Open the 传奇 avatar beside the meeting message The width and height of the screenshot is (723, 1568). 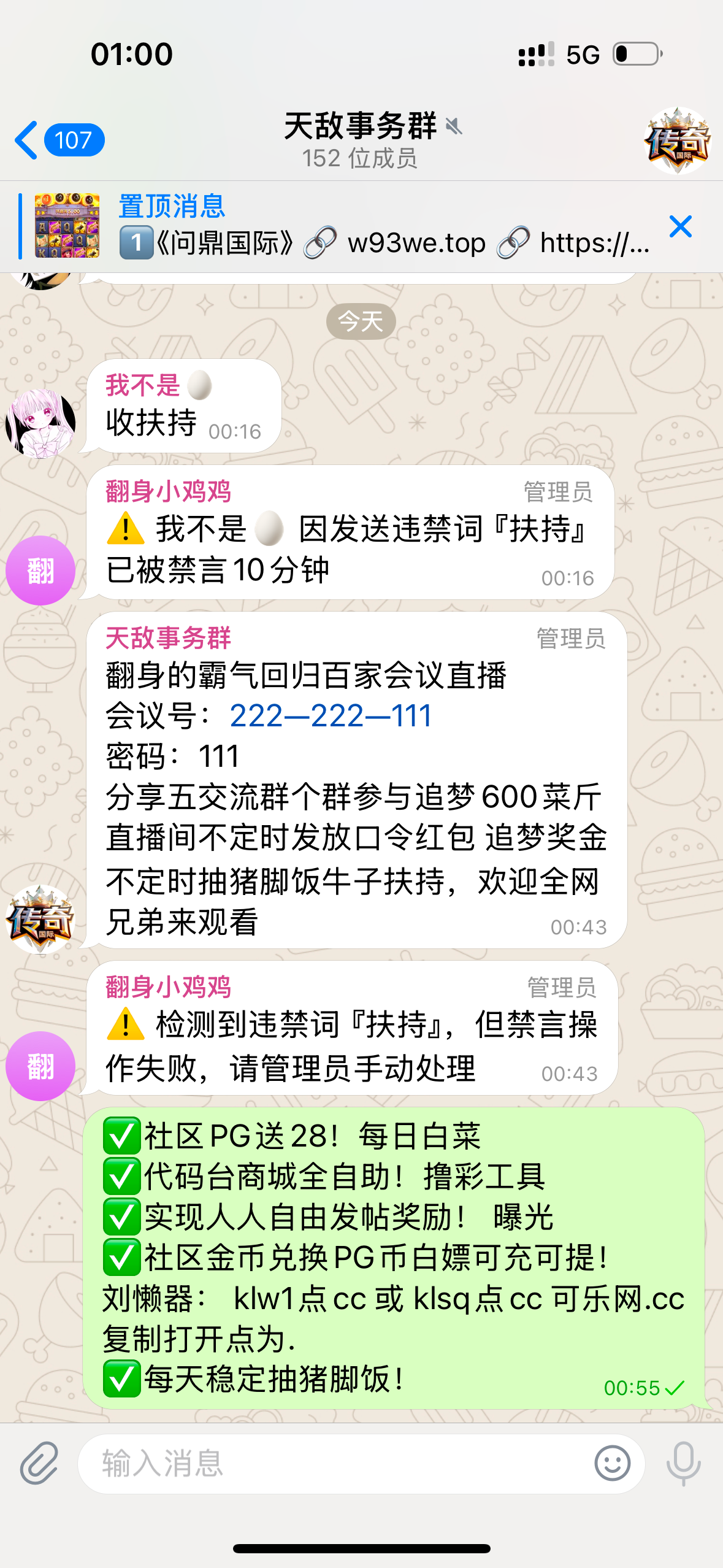[40, 918]
